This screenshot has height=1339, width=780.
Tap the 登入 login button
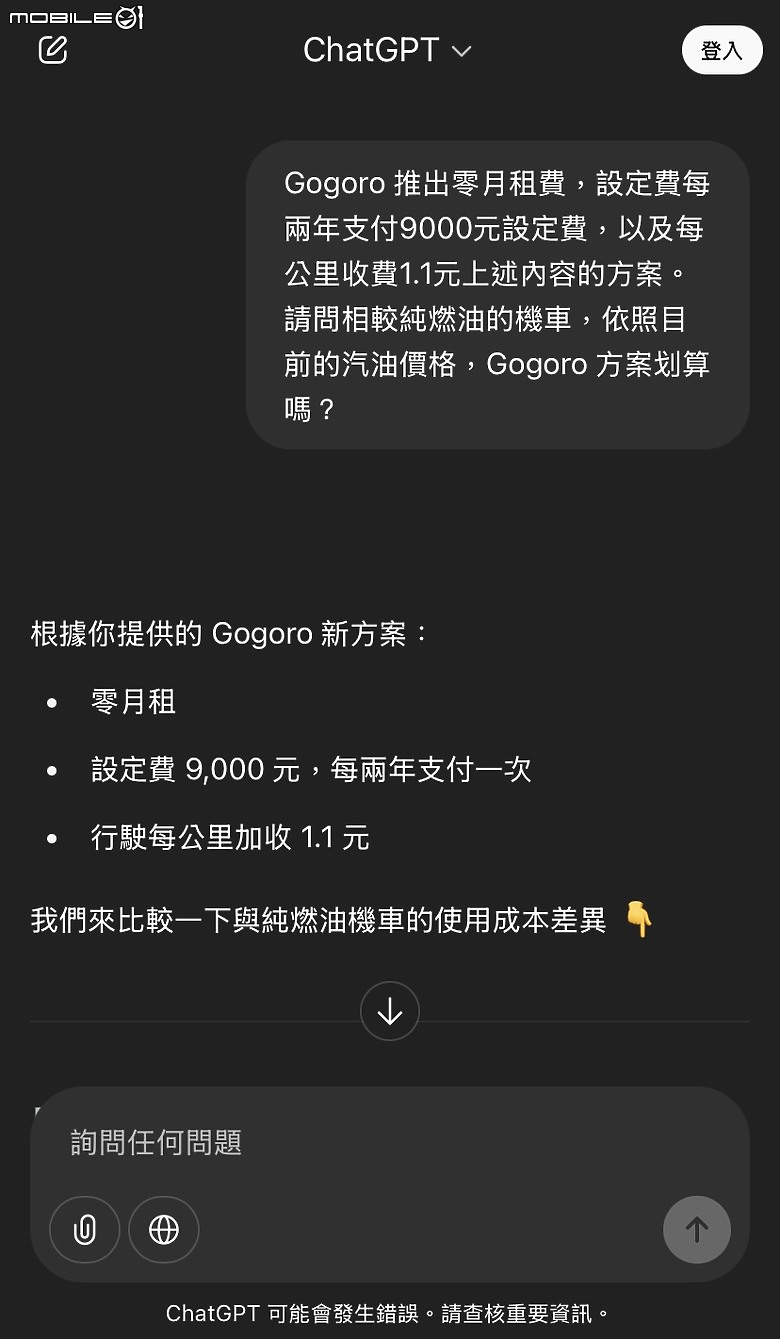(721, 51)
